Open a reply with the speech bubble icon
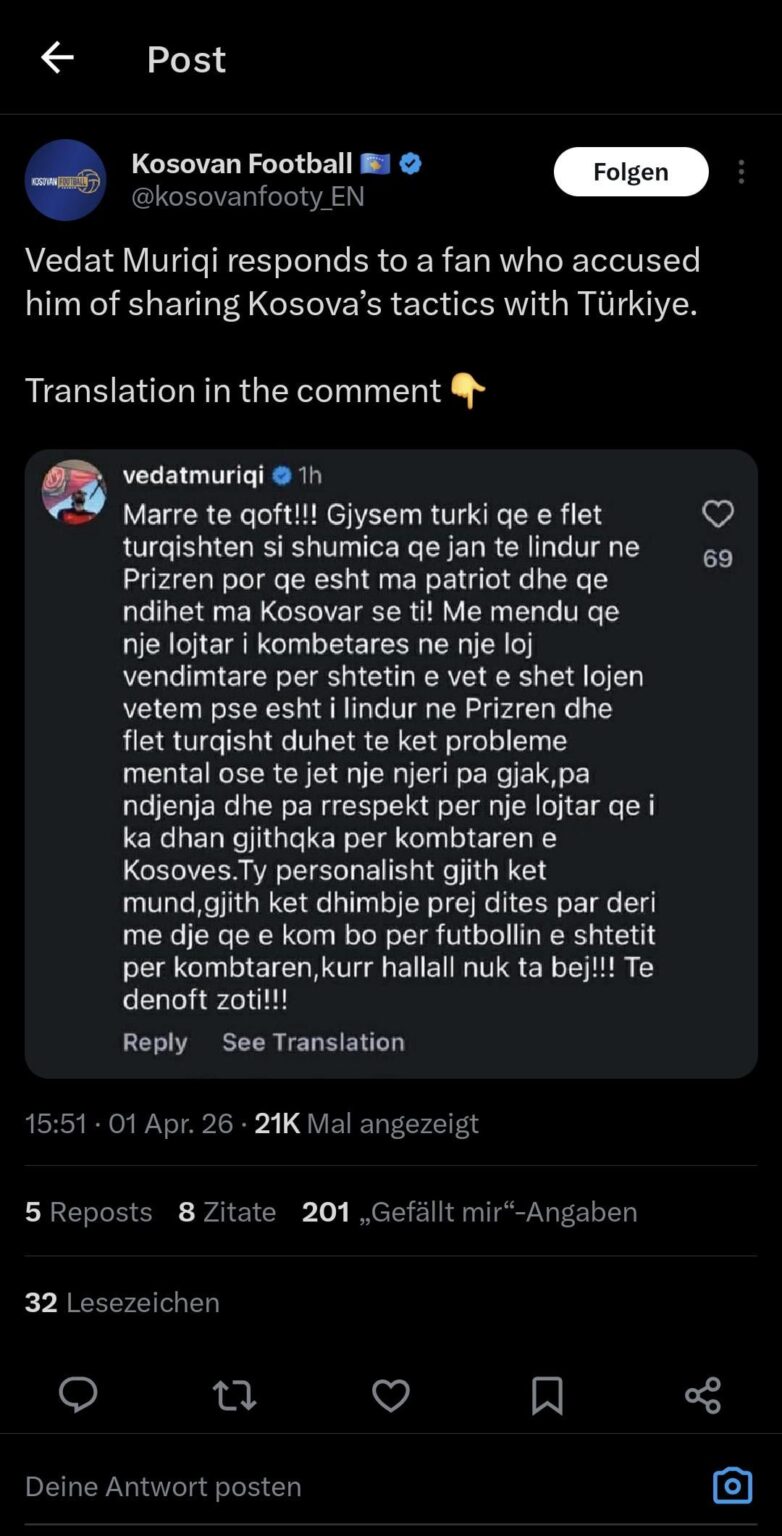Viewport: 782px width, 1536px height. tap(78, 1396)
